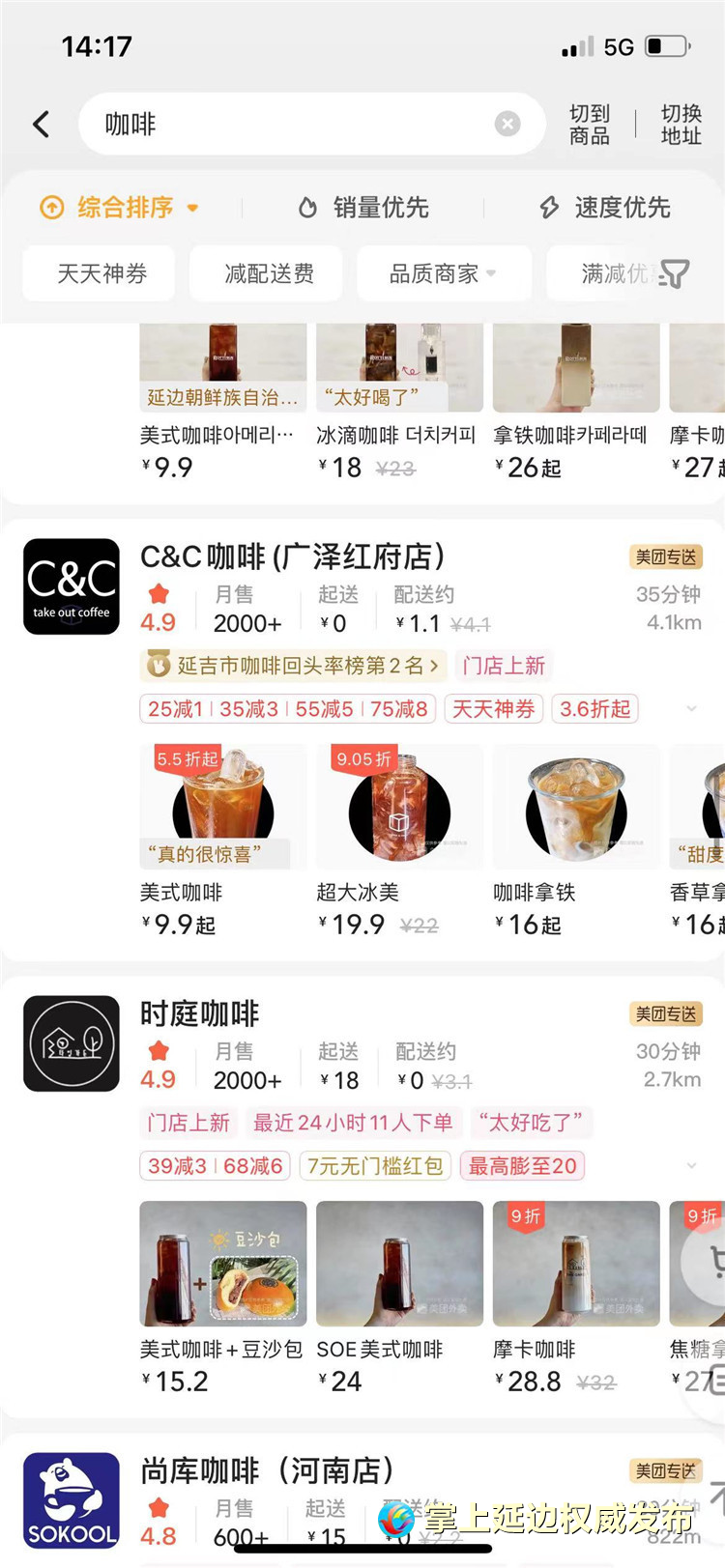Select the 天天神券 filter chip
The height and width of the screenshot is (1568, 725).
(101, 274)
